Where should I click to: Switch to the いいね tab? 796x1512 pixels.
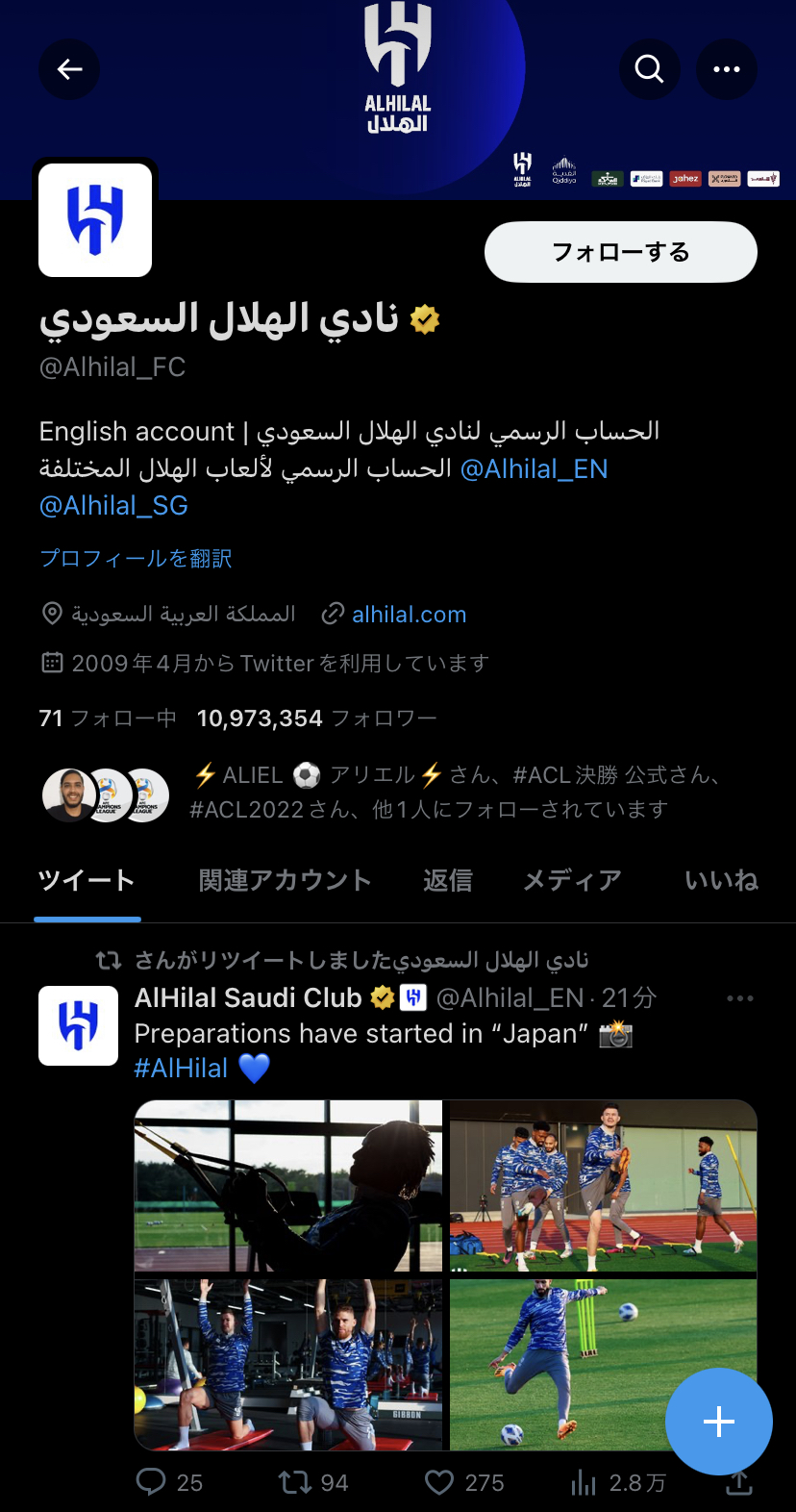point(721,880)
